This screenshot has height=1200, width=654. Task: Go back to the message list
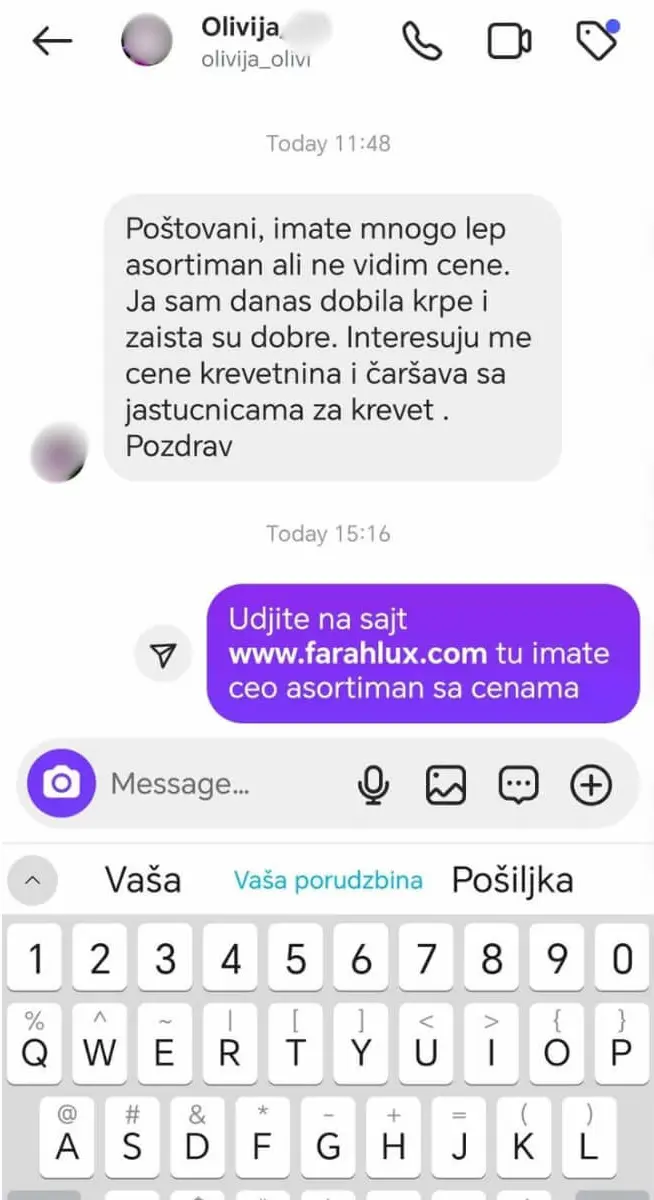tap(52, 41)
